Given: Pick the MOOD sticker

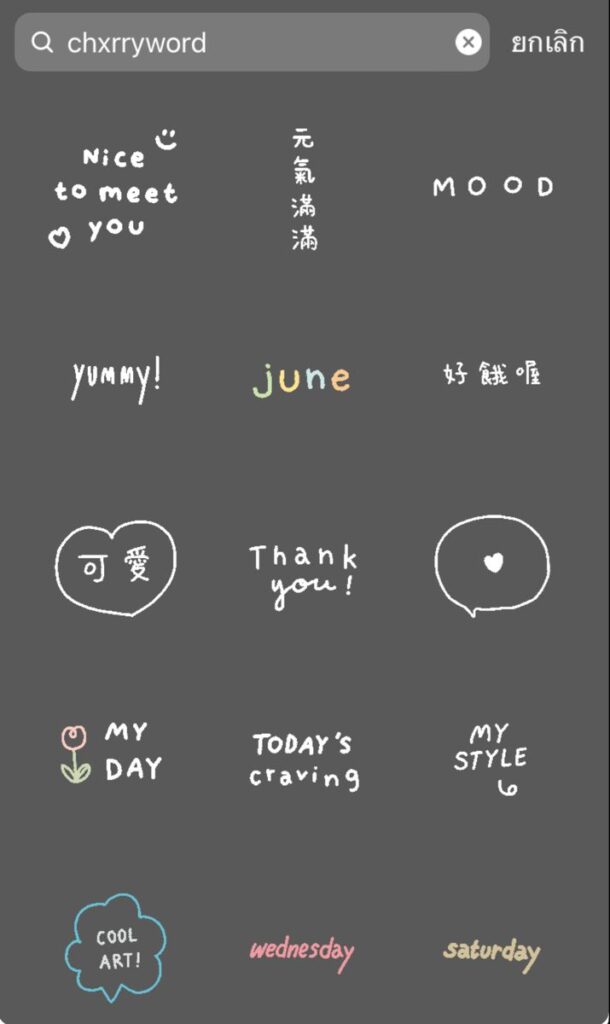Looking at the screenshot, I should click(493, 187).
